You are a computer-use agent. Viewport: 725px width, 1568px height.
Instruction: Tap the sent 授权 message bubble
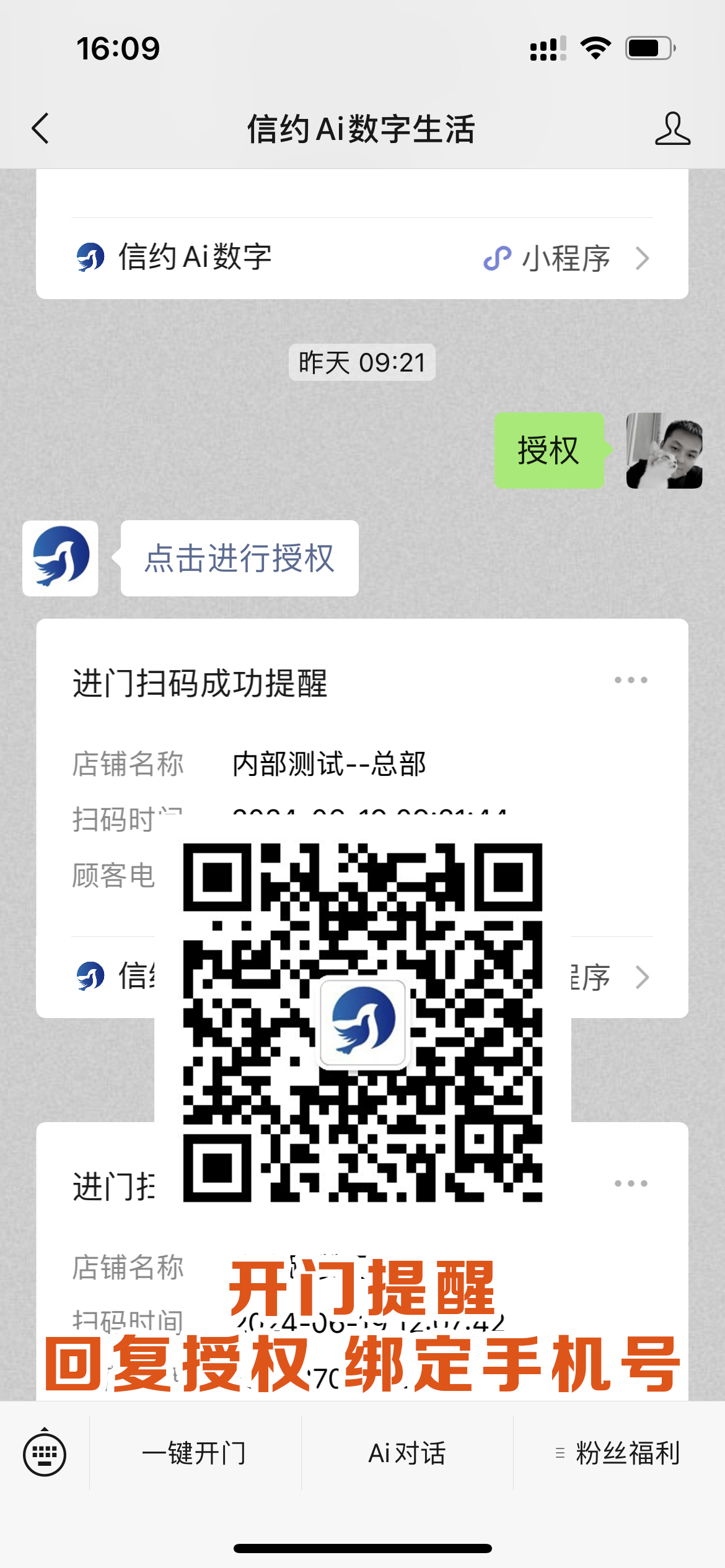tap(548, 451)
